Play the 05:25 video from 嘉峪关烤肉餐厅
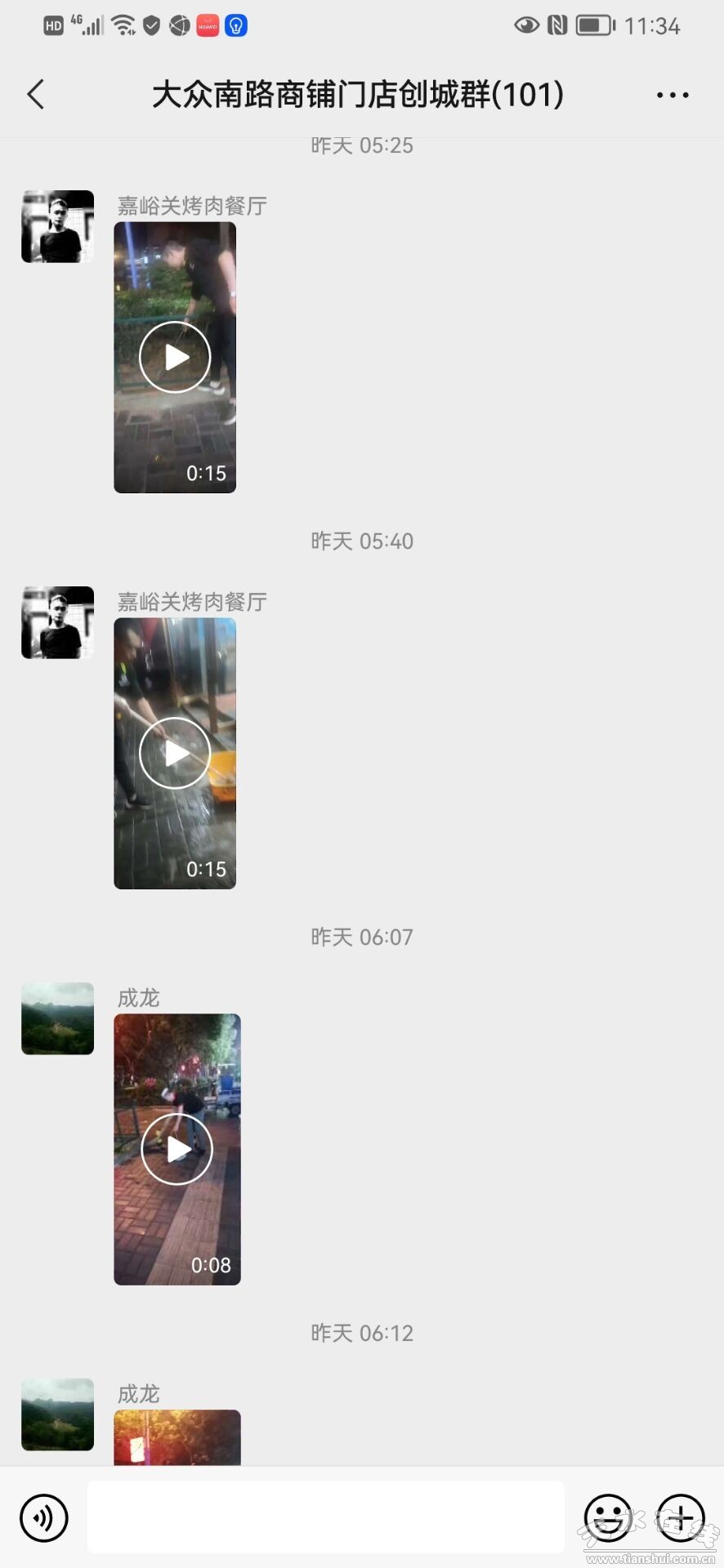The image size is (724, 1568). [175, 357]
